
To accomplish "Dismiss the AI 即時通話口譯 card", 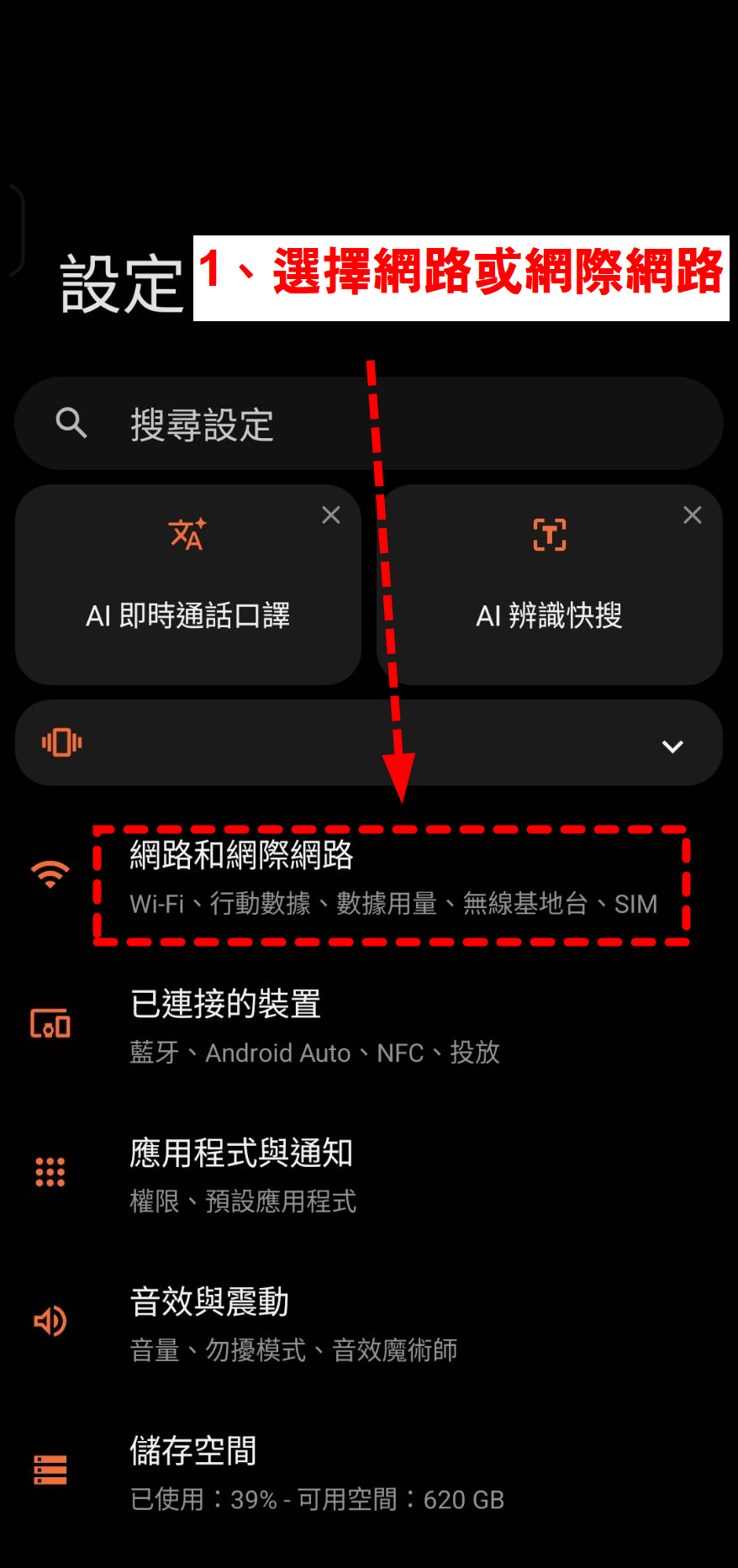I will pyautogui.click(x=331, y=515).
